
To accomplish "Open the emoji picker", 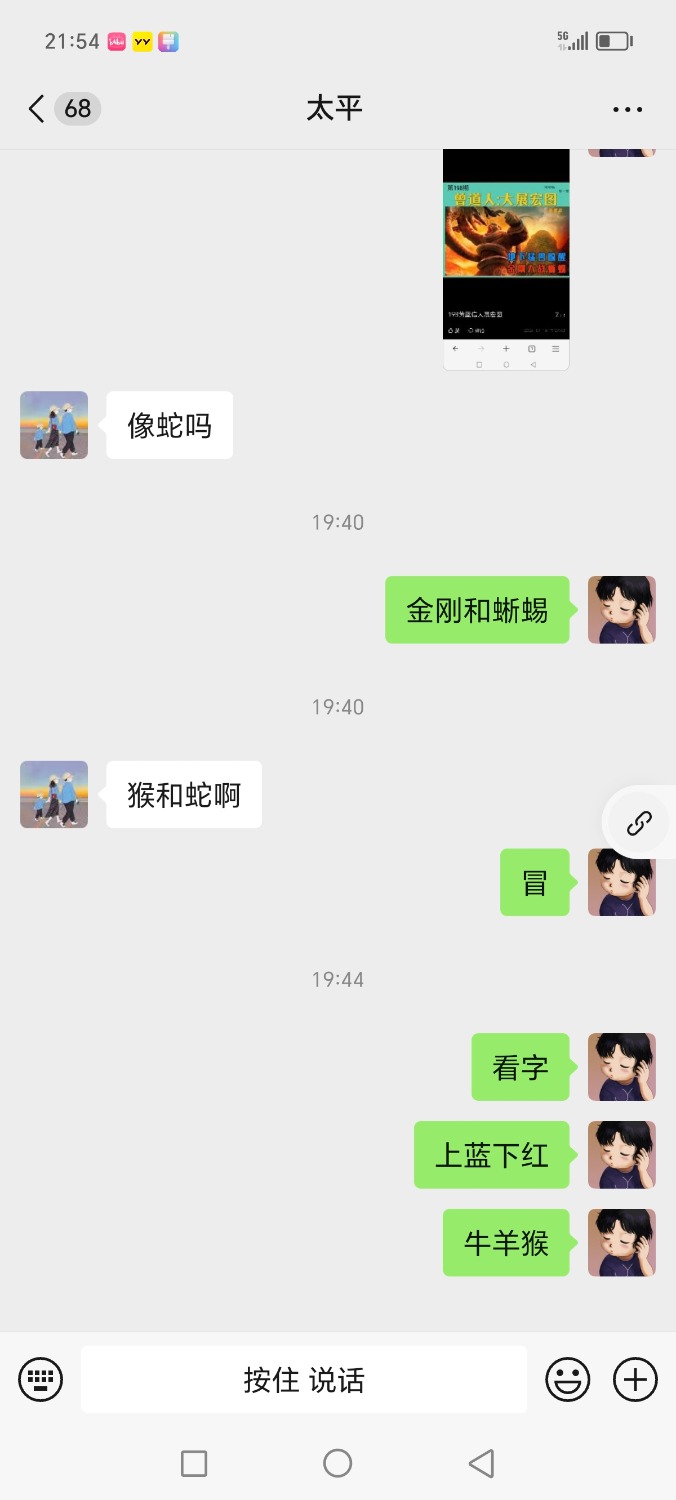I will tap(567, 1380).
